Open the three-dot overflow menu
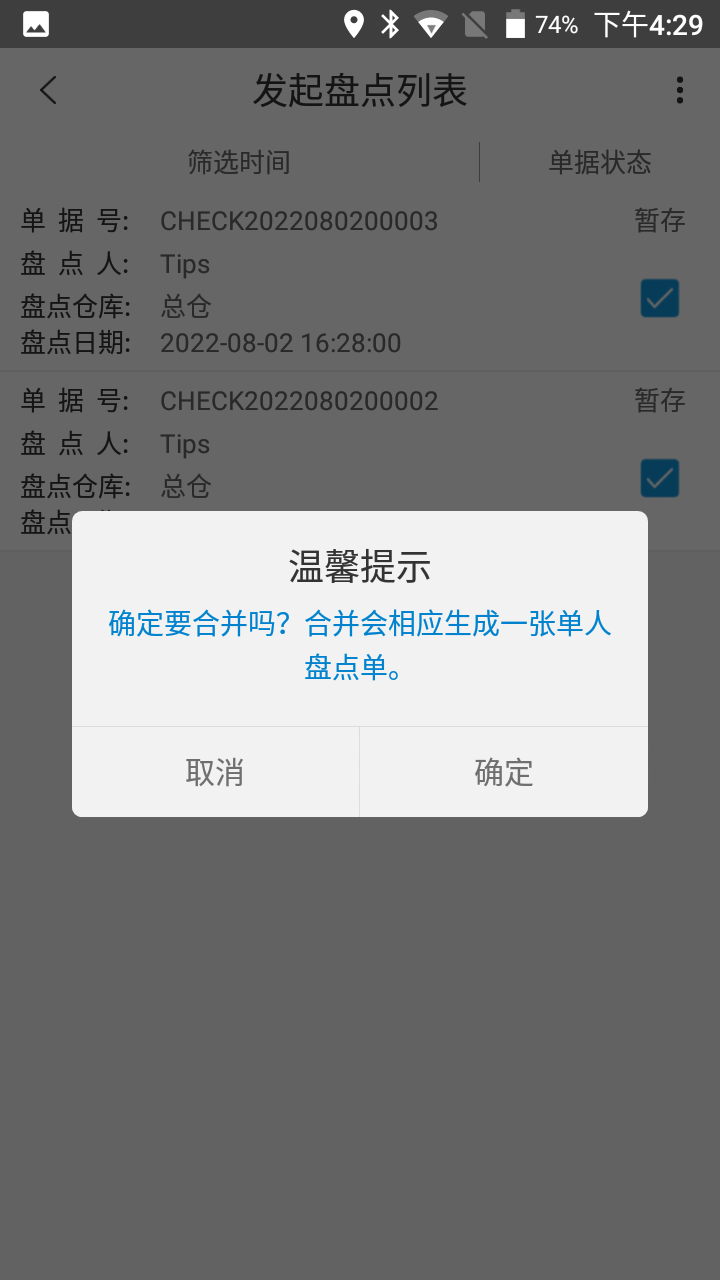 click(x=679, y=90)
